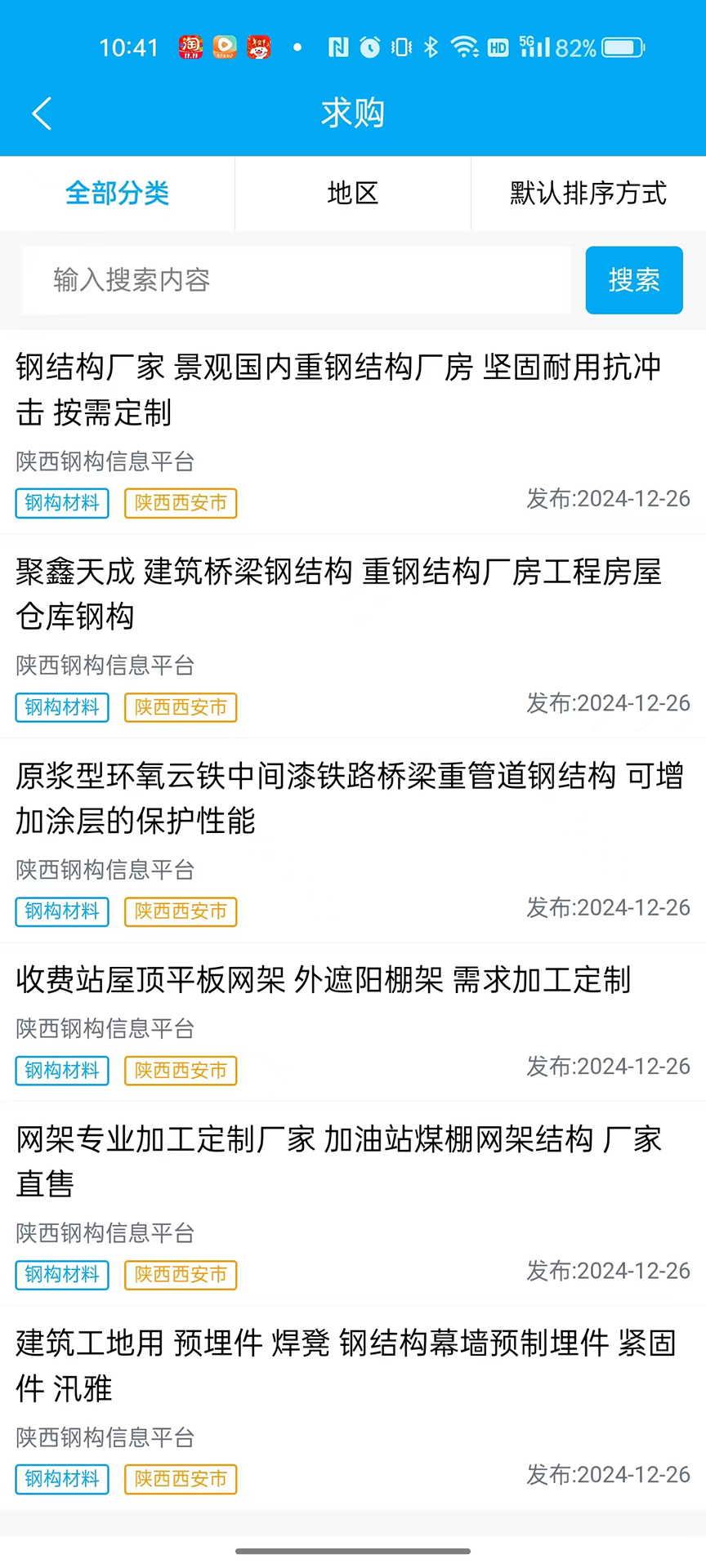This screenshot has height=1568, width=706.
Task: Select the 陕西西安市 tag under 聚鑫天成 listing
Action: [x=180, y=707]
